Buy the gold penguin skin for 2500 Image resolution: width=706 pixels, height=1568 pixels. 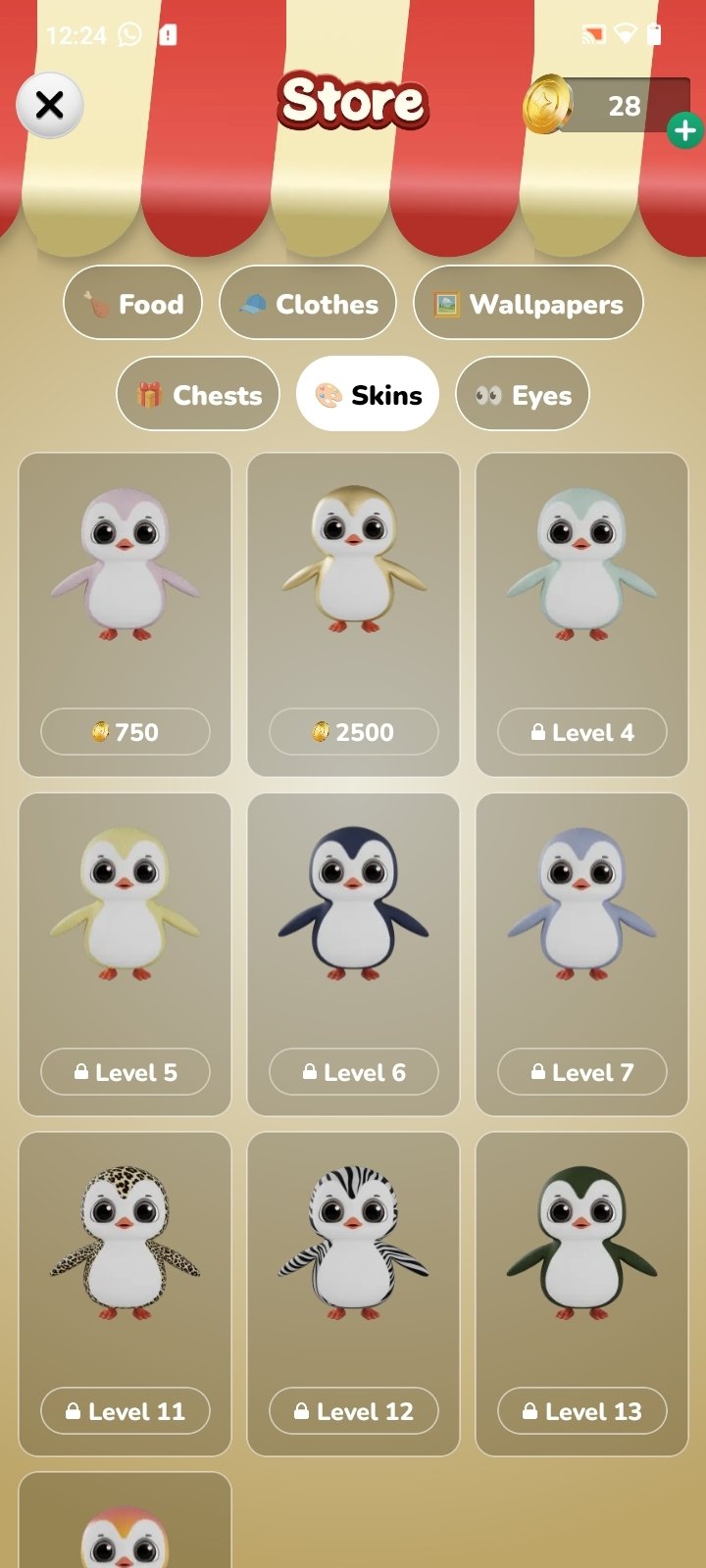coord(353,614)
